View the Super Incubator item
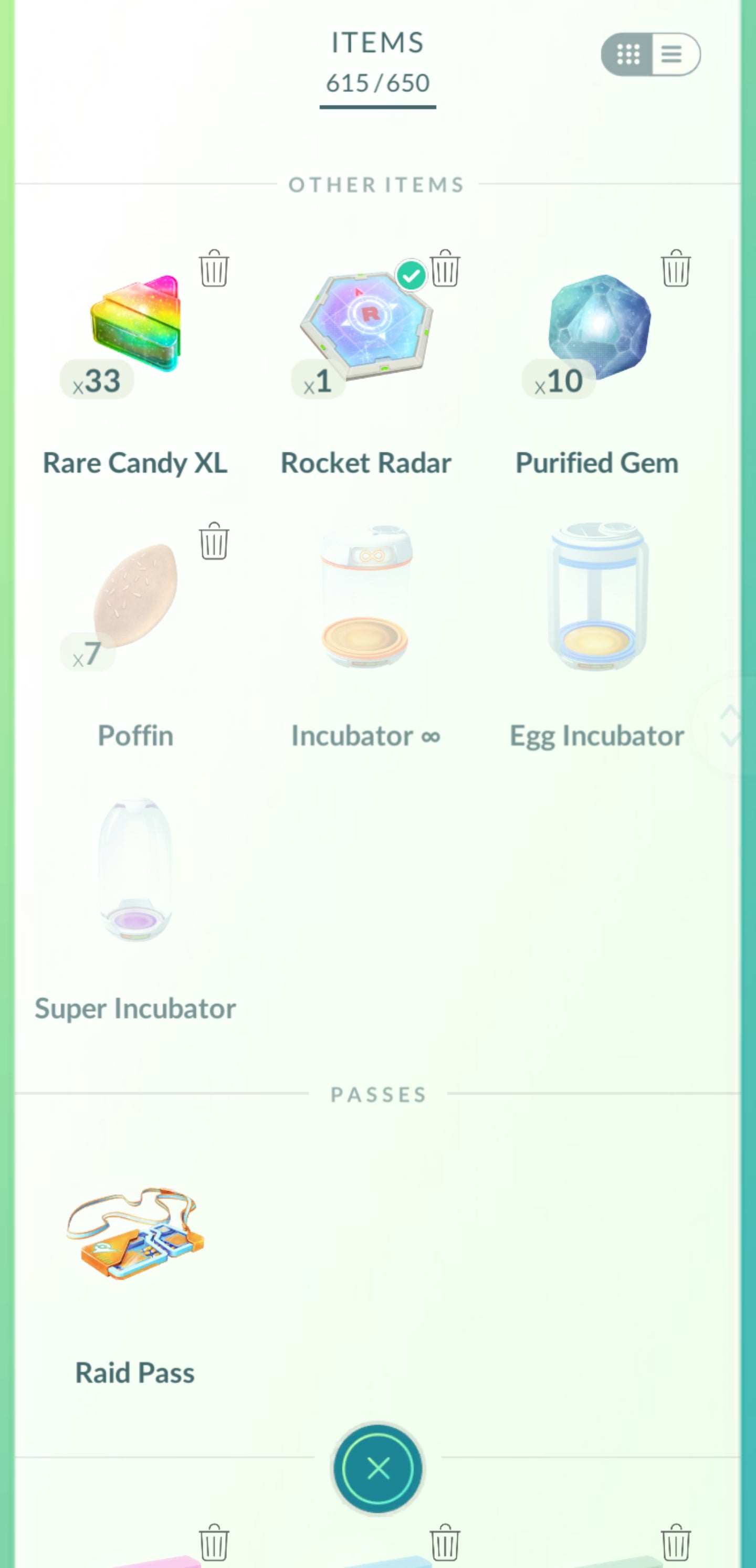 point(135,871)
